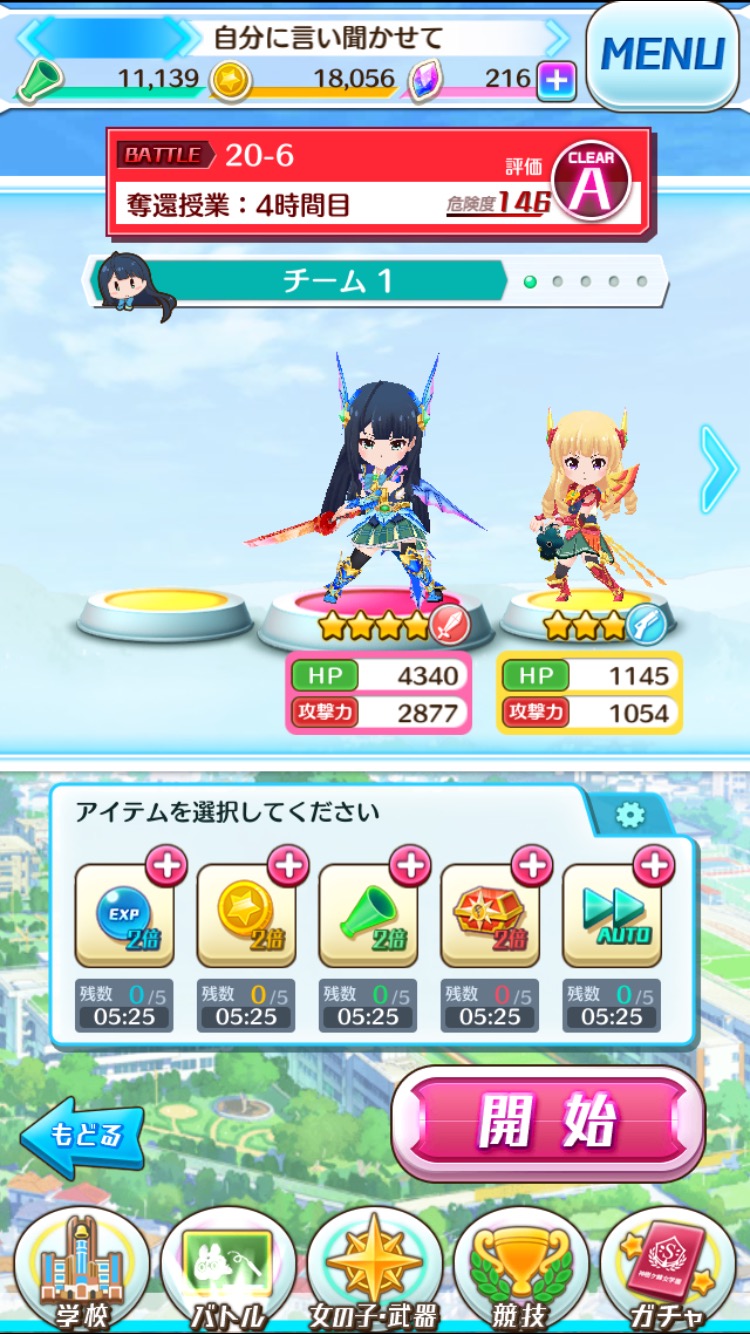Open the MENU button
The width and height of the screenshot is (750, 1334).
(661, 55)
